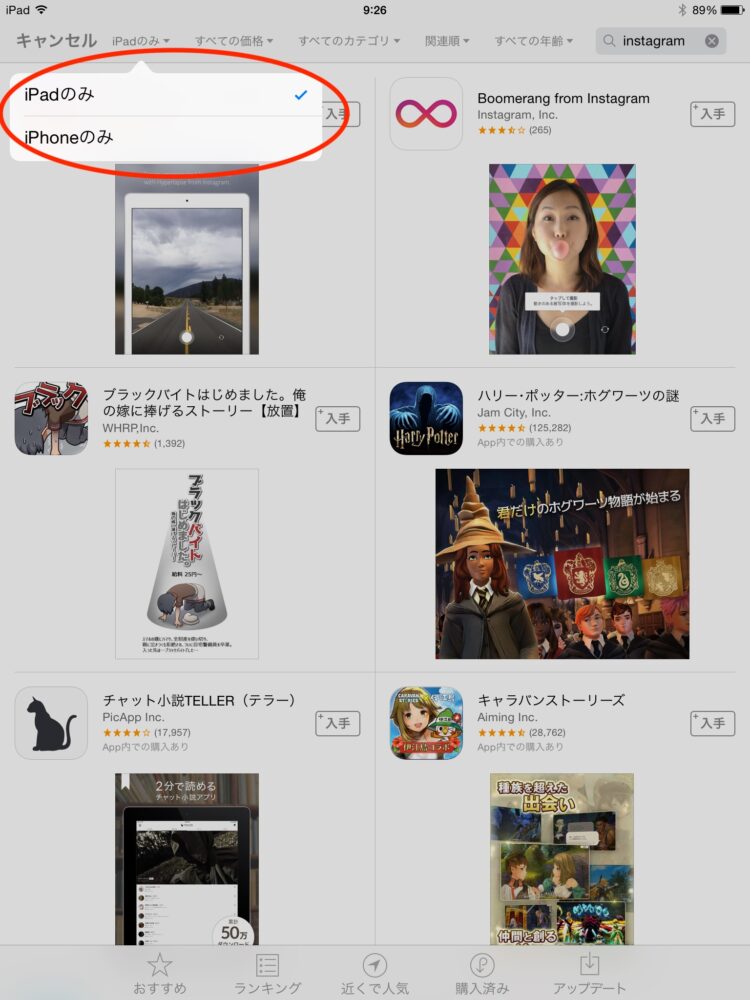The height and width of the screenshot is (1000, 750).
Task: Open the 近くで人気 tab
Action: point(375,974)
